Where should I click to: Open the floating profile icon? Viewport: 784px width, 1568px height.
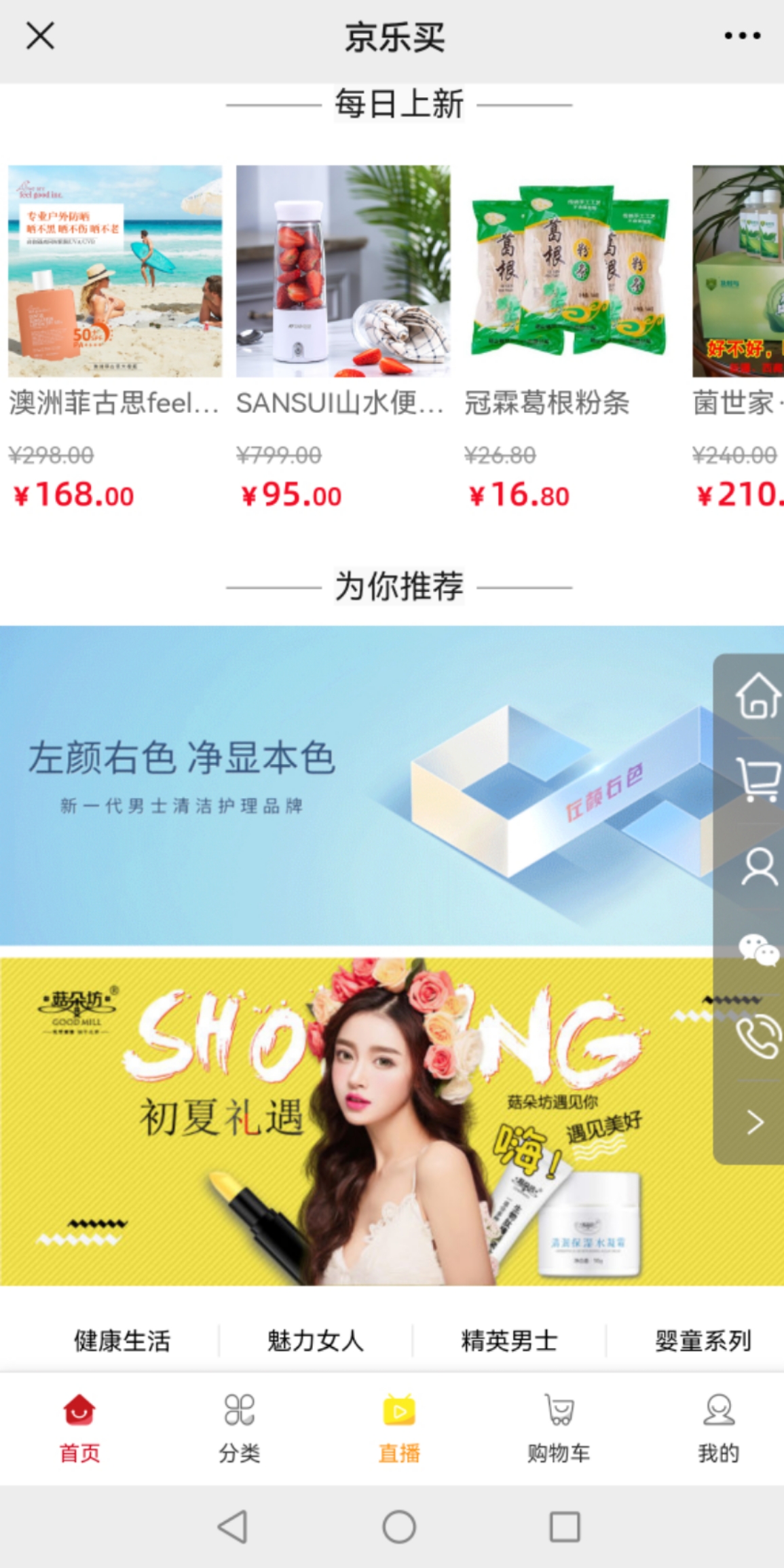(757, 865)
